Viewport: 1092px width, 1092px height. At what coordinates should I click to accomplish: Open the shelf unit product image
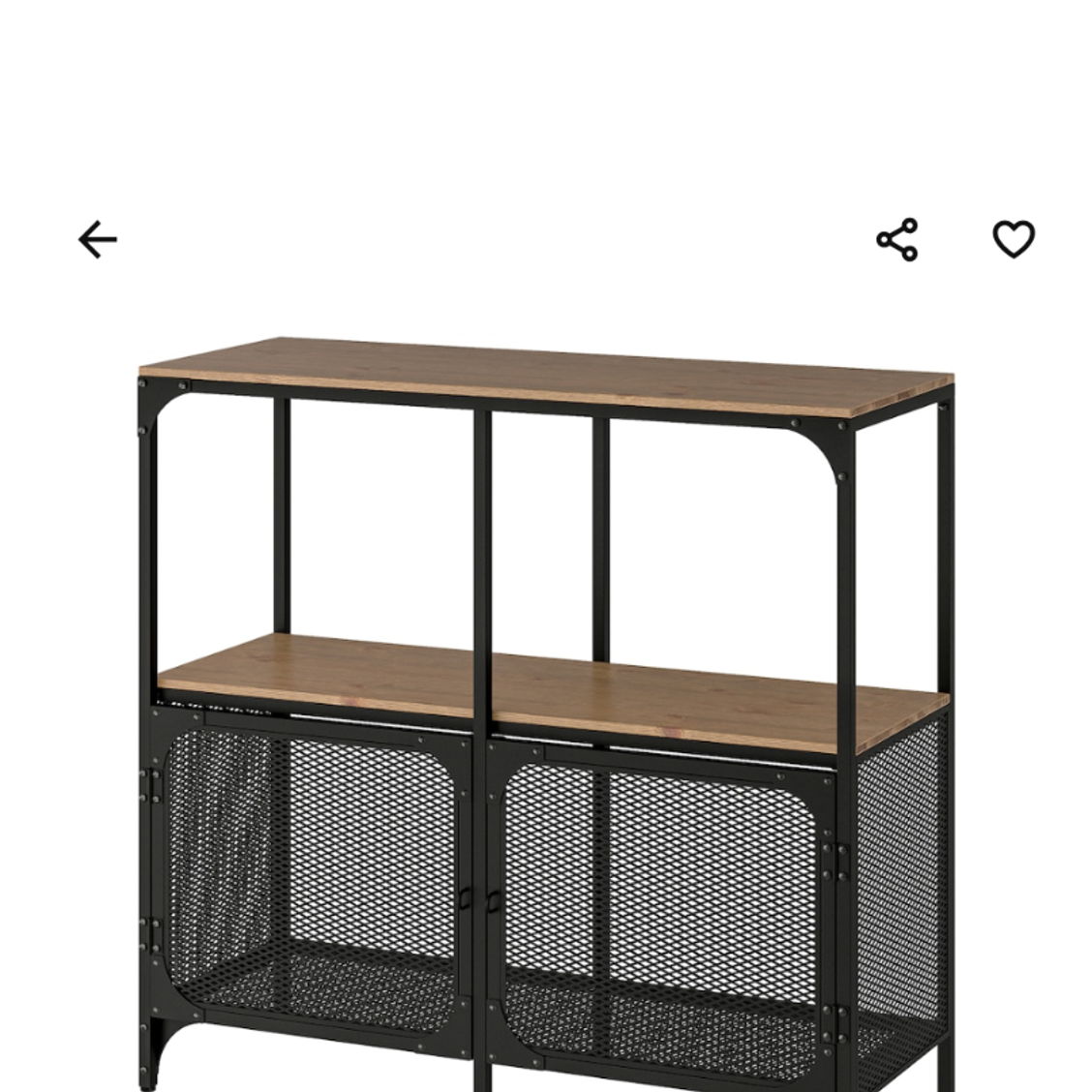546,707
